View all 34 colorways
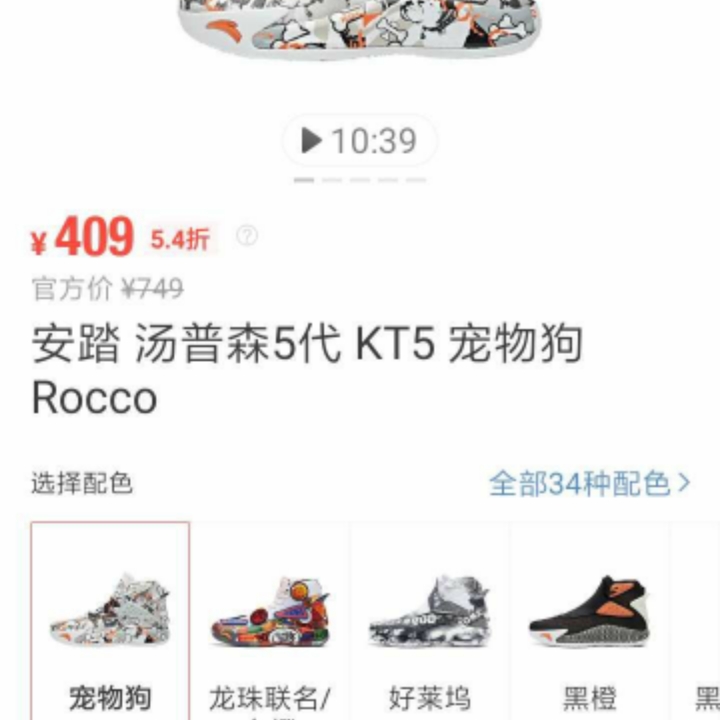The height and width of the screenshot is (720, 720). point(589,484)
